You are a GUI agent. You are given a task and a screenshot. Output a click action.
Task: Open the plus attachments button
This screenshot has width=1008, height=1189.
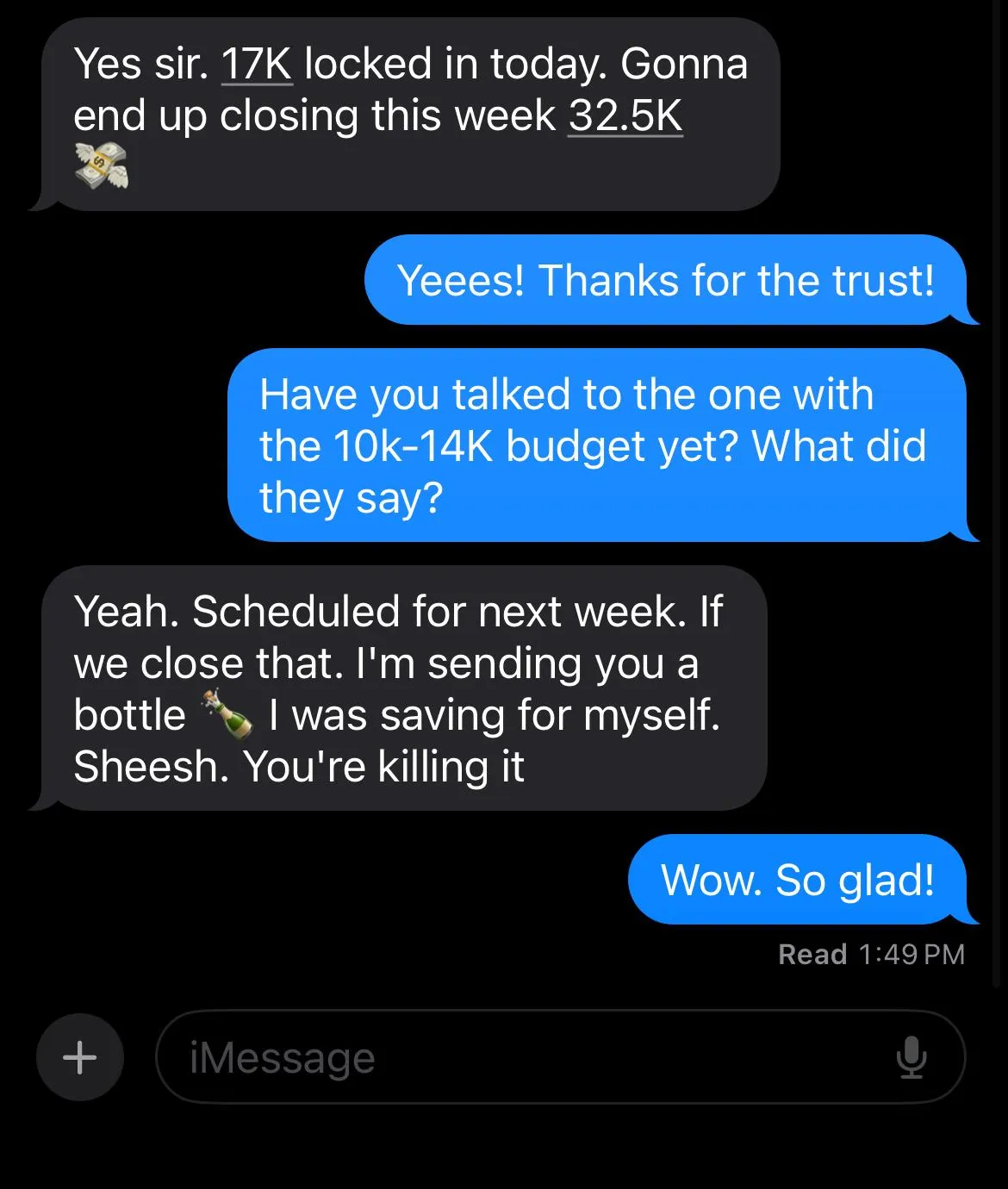80,1056
